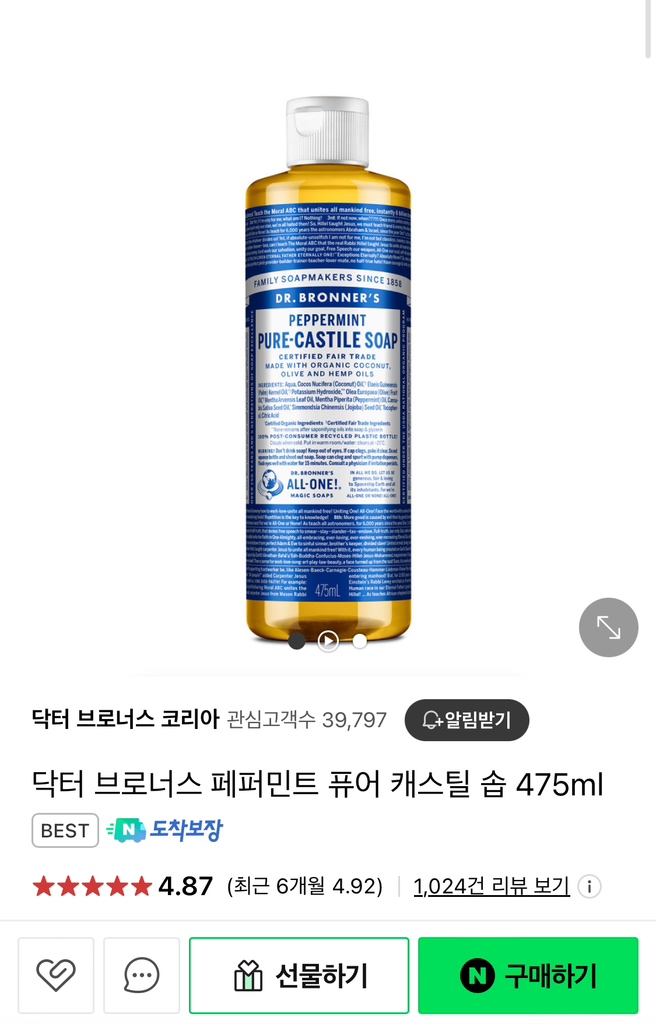Tap 선물하기 to send as gift
Image resolution: width=656 pixels, height=1024 pixels.
299,975
